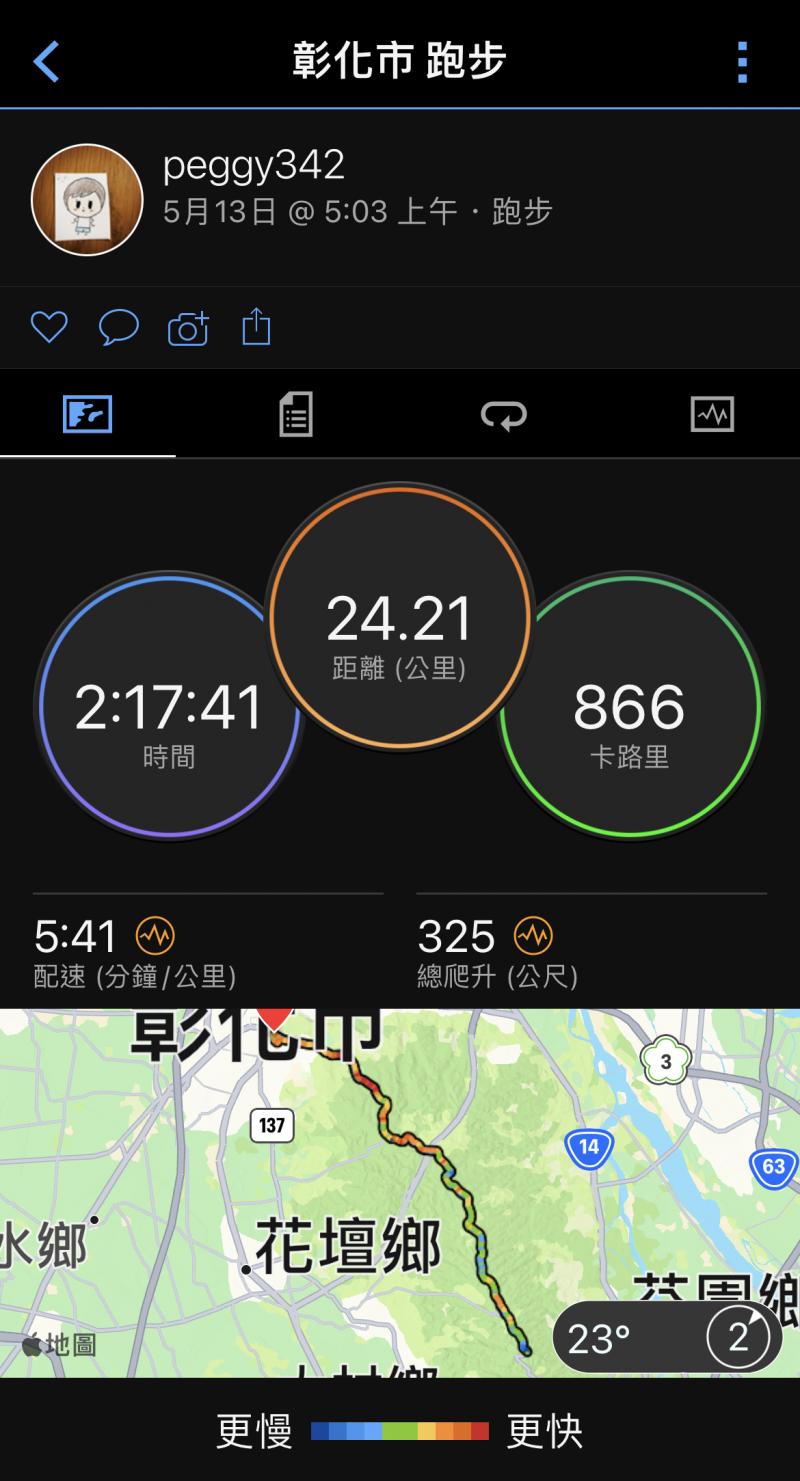
Task: Switch to the stats details tab
Action: [295, 414]
